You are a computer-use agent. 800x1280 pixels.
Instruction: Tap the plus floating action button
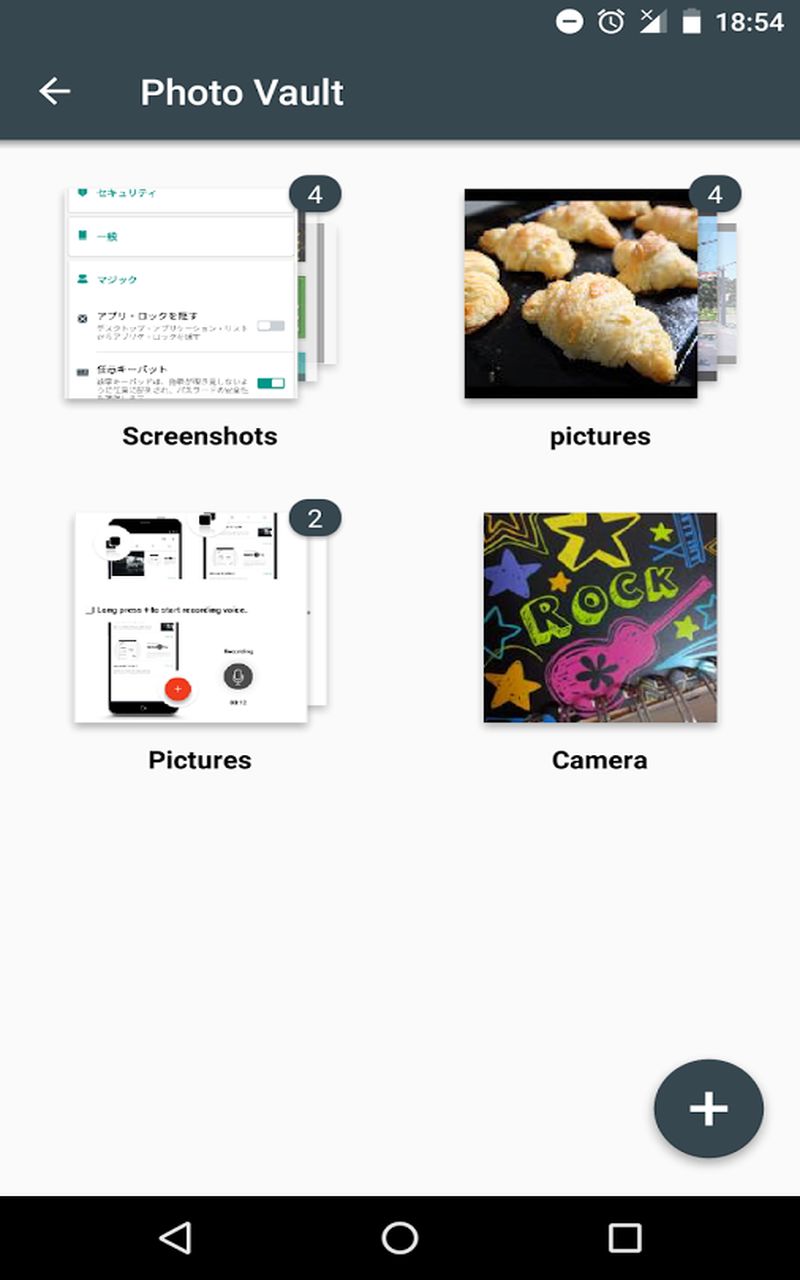click(708, 1108)
